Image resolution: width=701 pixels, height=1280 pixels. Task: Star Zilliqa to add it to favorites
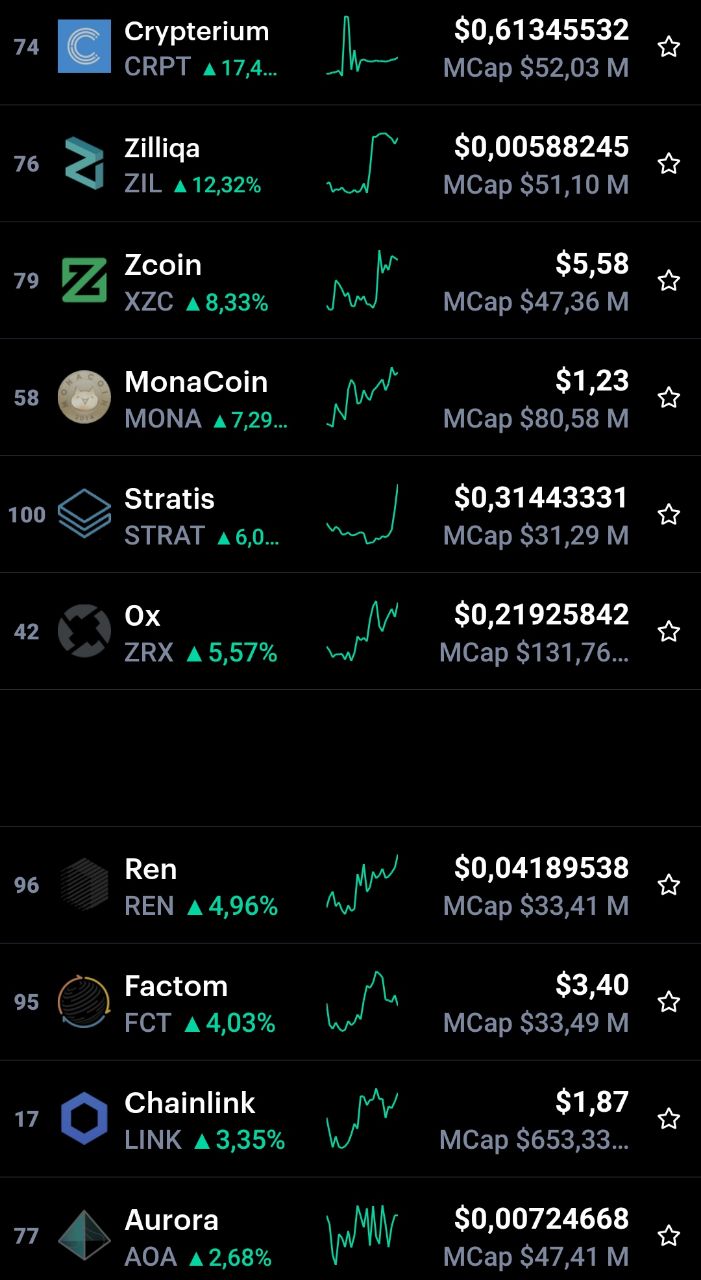pos(669,164)
